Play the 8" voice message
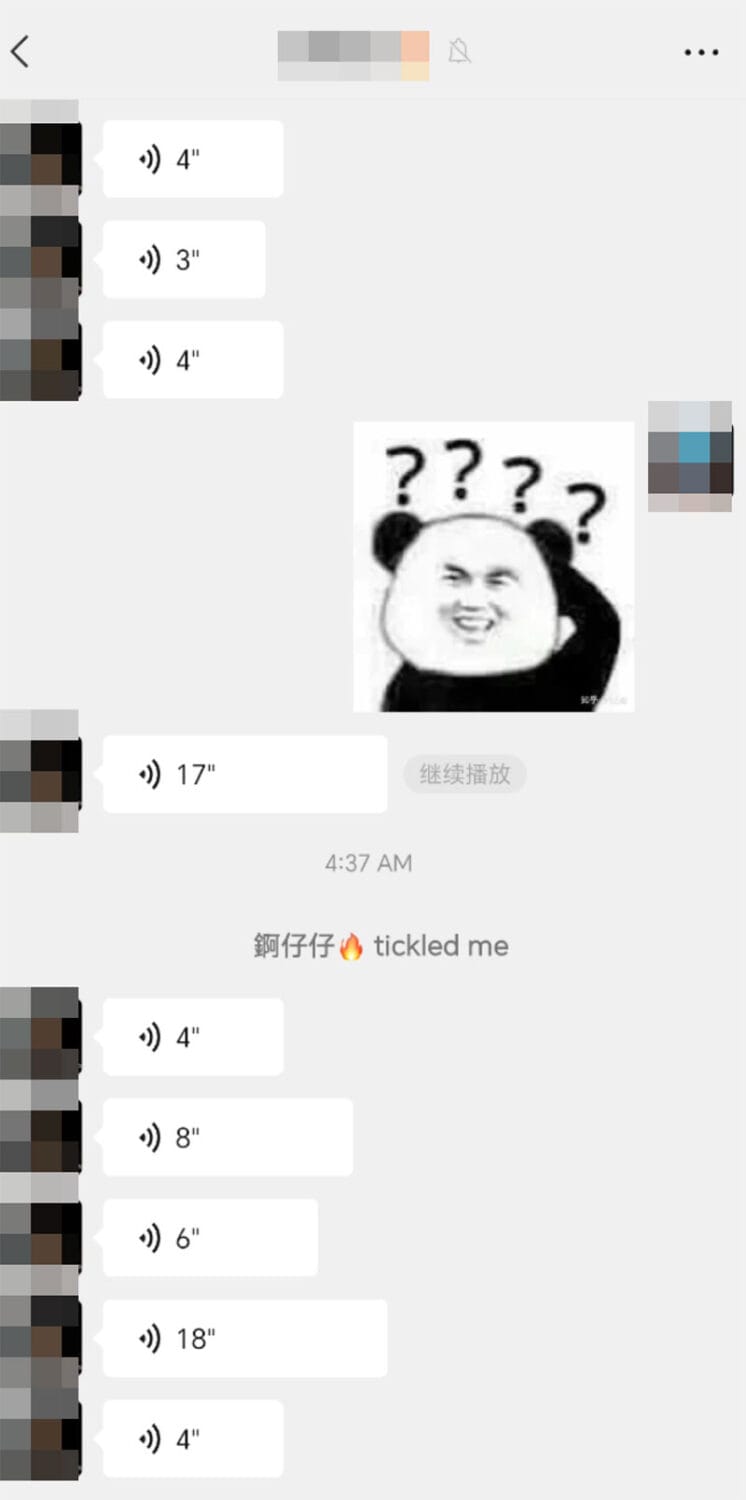 227,1137
